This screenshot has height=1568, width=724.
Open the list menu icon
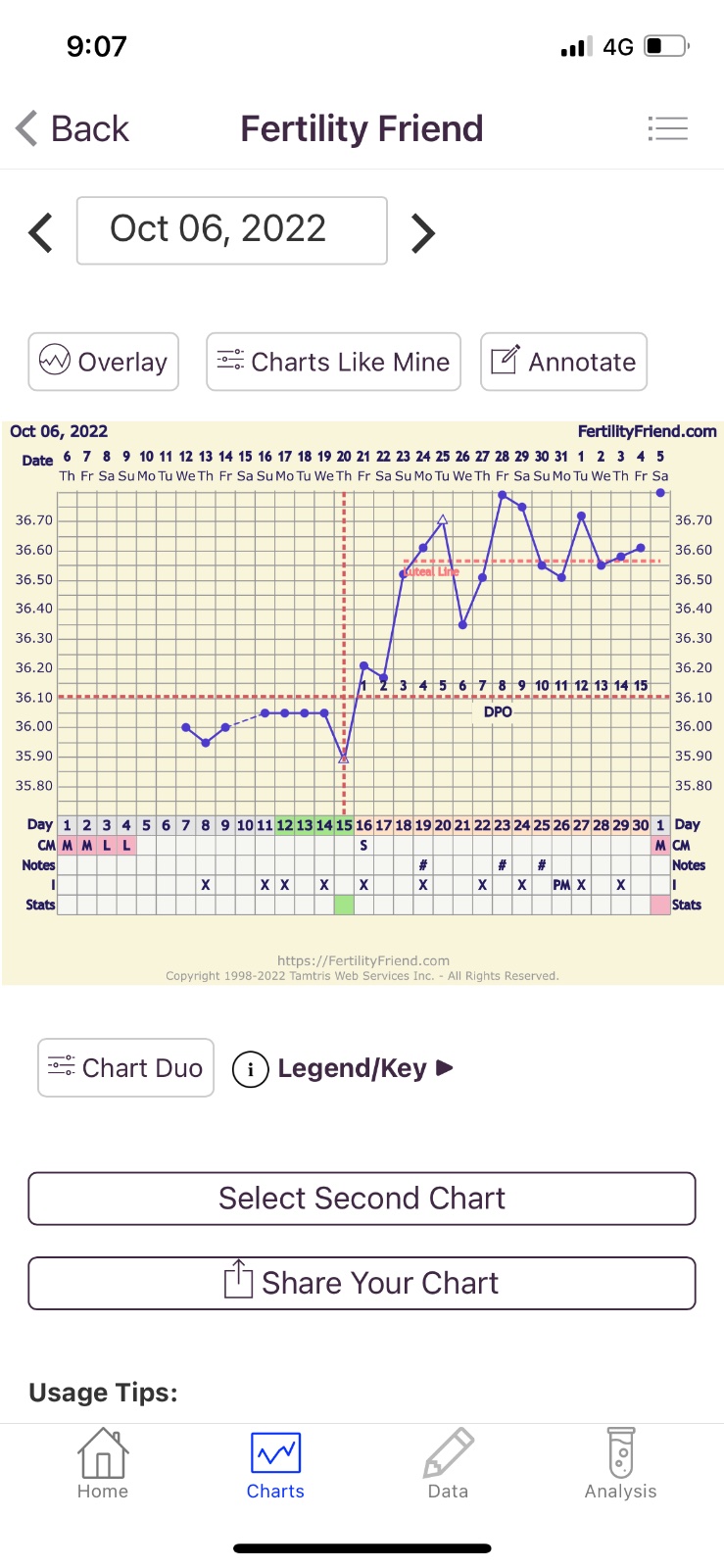(x=668, y=128)
